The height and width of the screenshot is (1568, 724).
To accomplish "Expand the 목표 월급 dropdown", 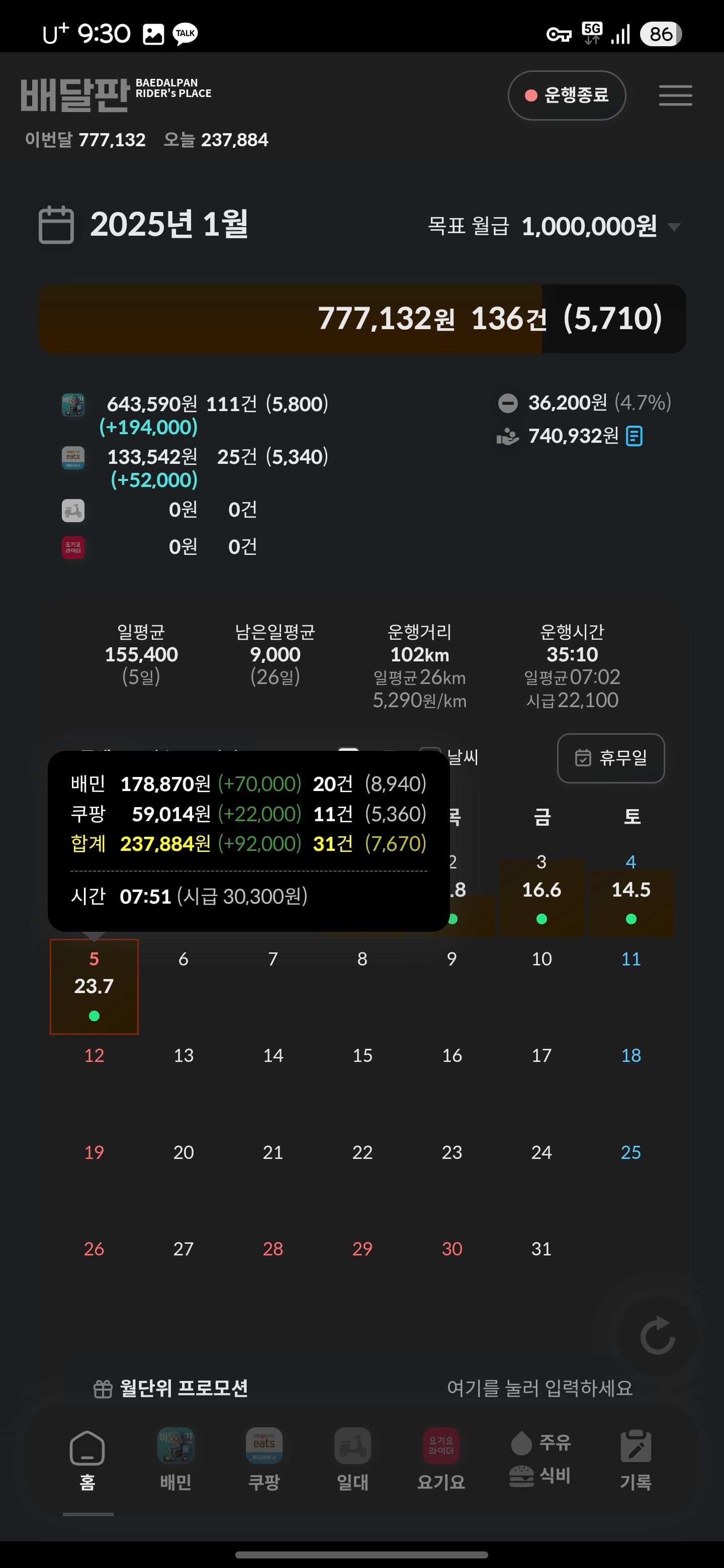I will (x=673, y=227).
